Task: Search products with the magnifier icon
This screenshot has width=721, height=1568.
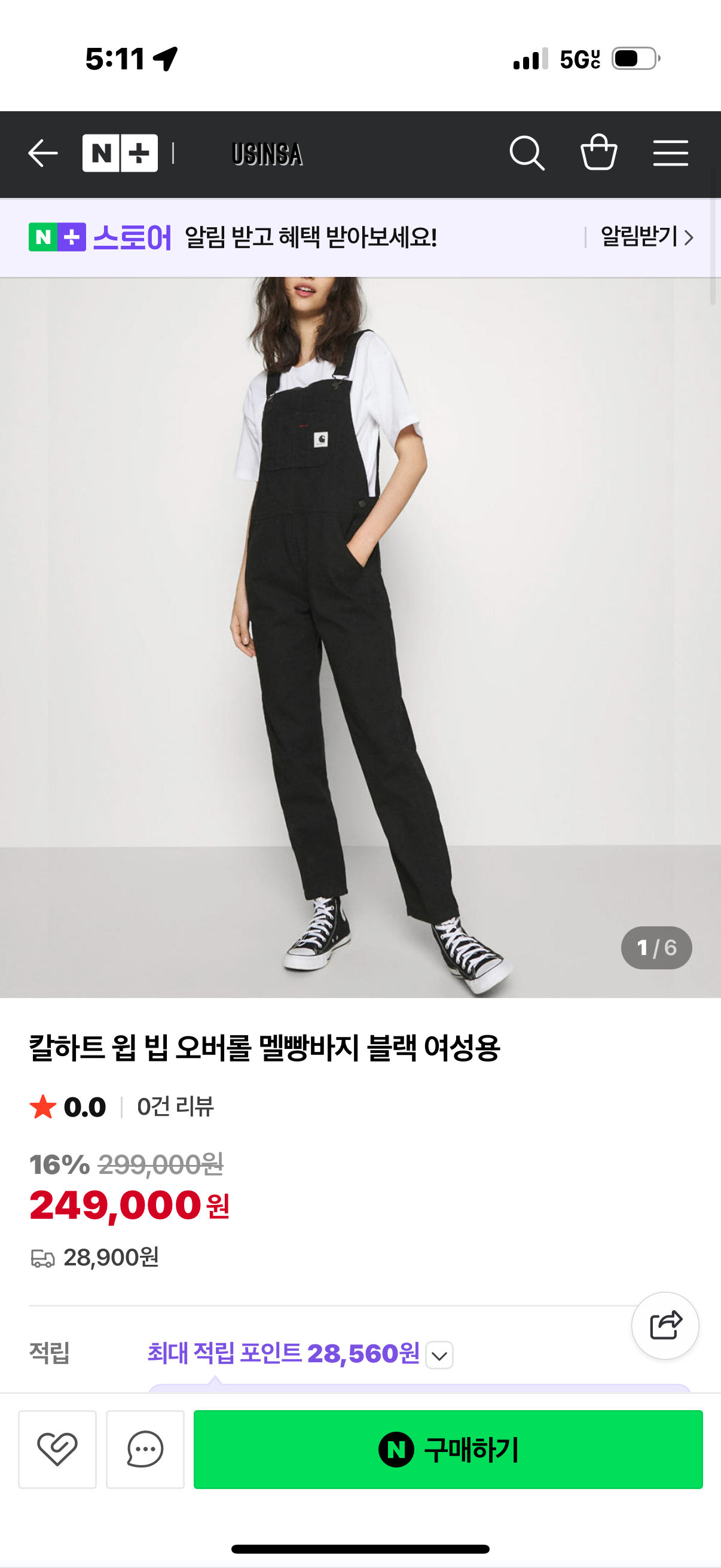Action: [526, 152]
